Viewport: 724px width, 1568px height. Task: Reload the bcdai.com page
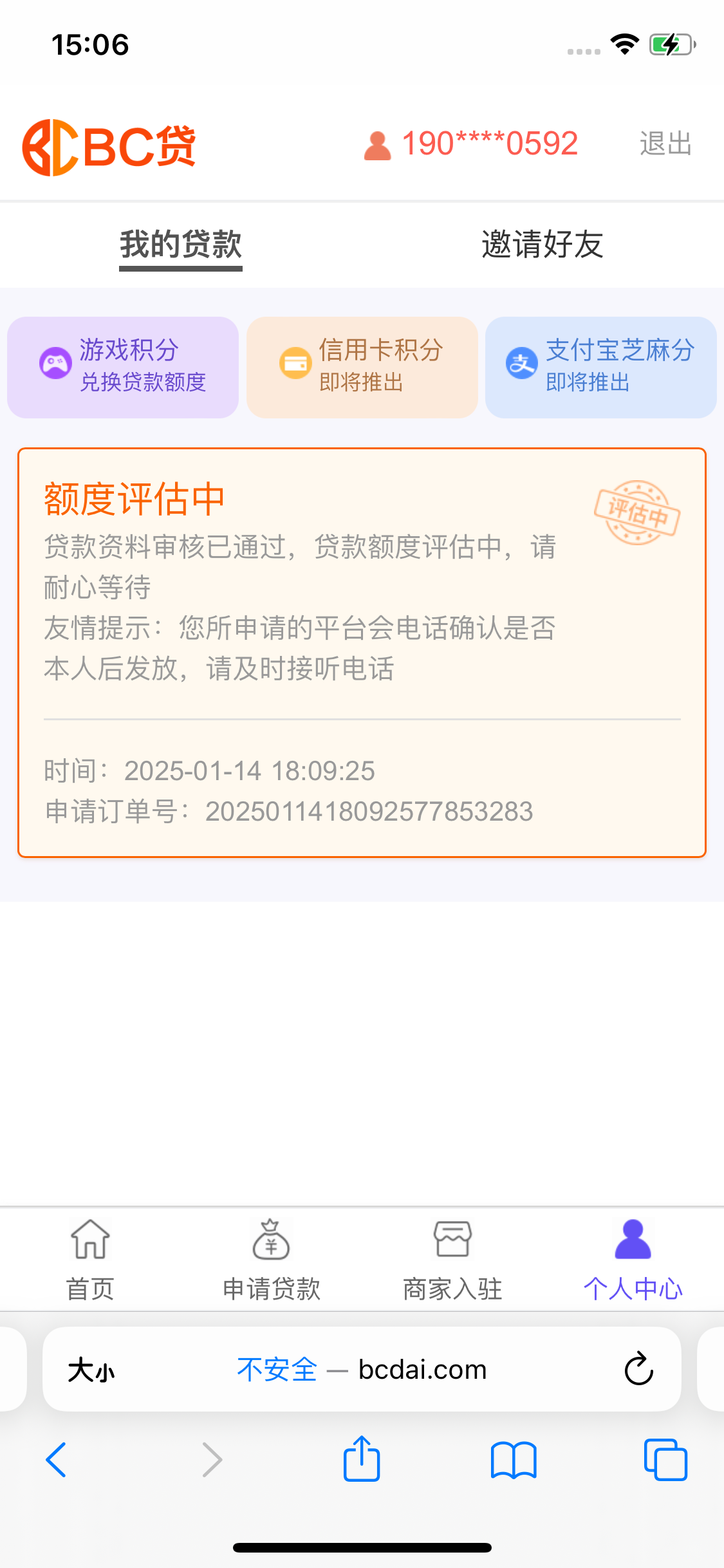(x=639, y=1368)
